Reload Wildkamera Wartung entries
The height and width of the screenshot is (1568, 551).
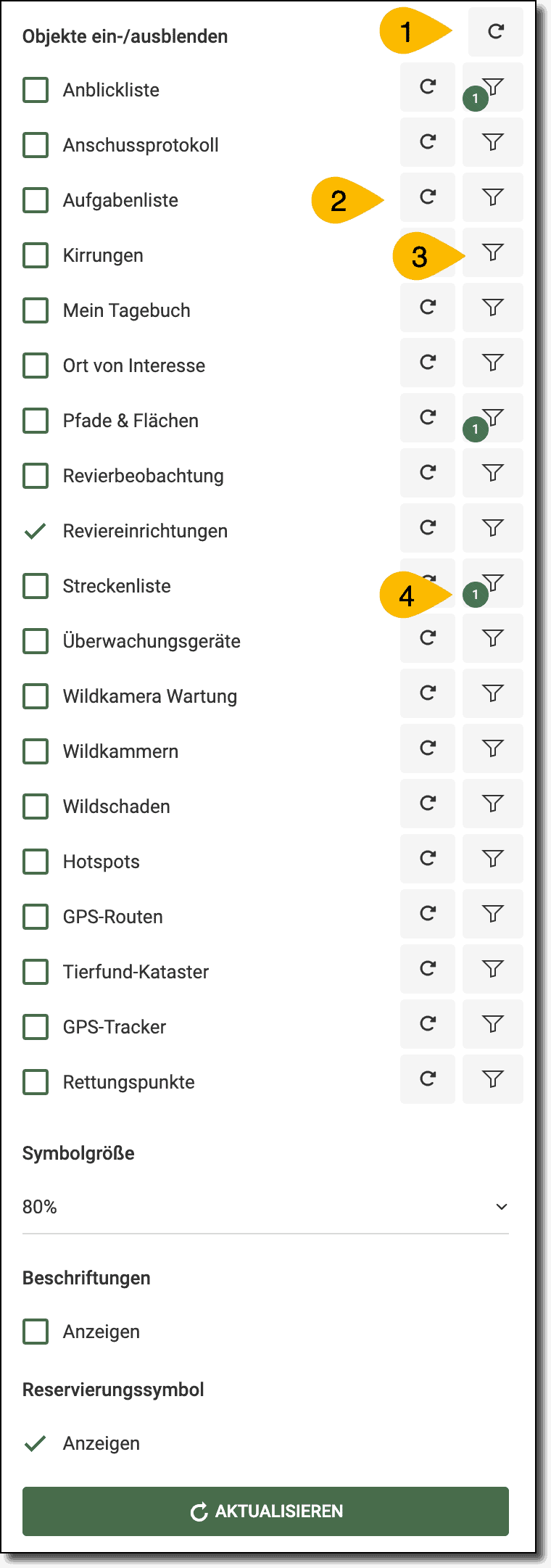(x=428, y=693)
